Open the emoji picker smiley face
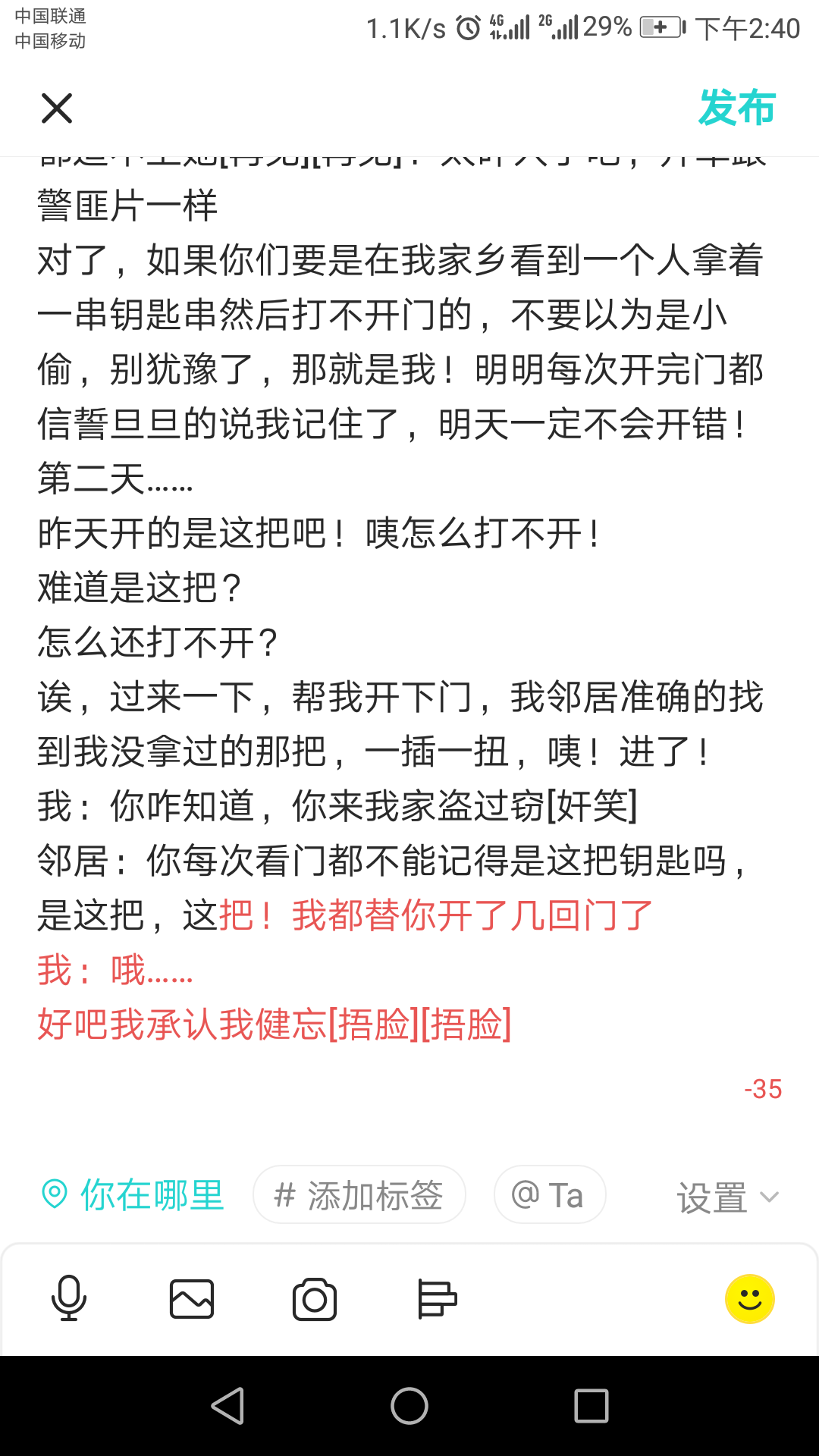The height and width of the screenshot is (1456, 819). tap(750, 1299)
